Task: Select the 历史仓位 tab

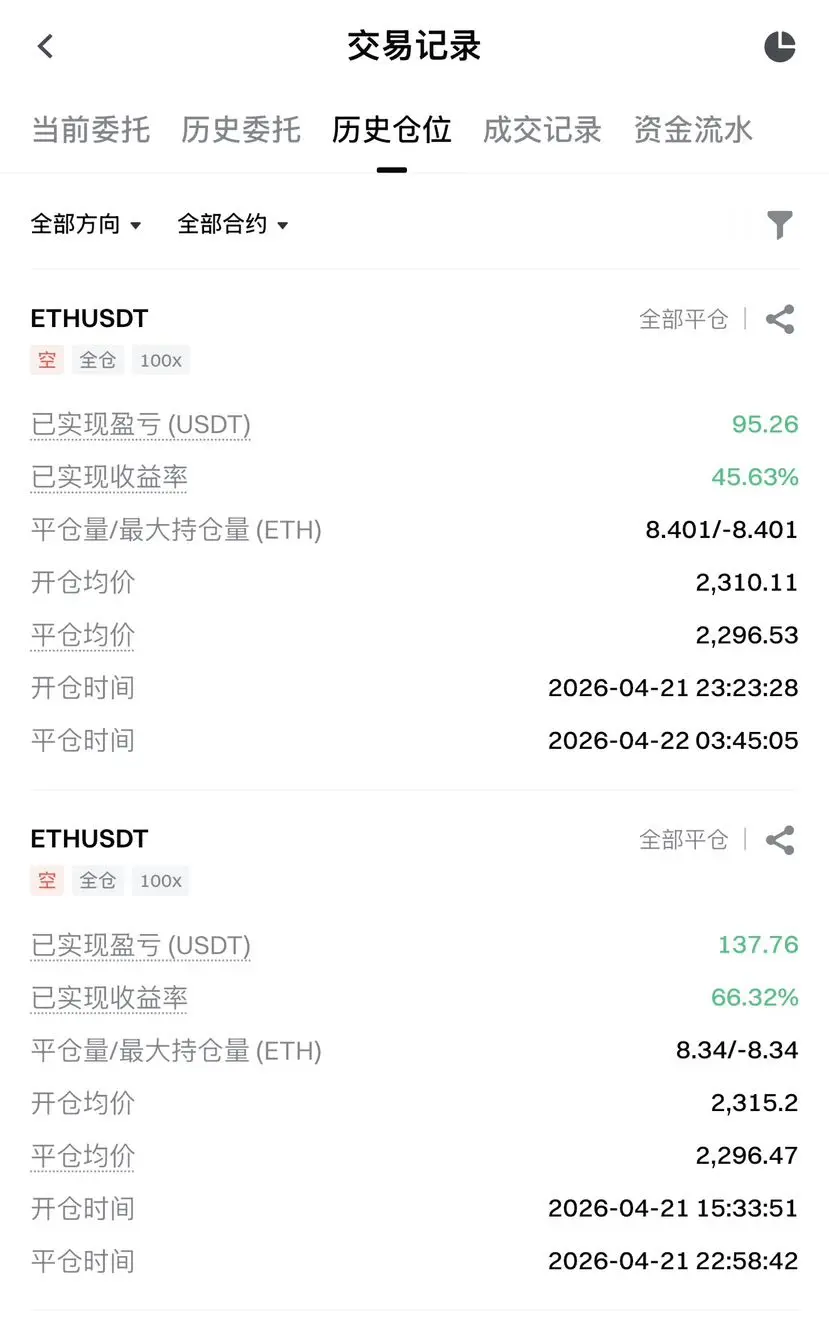Action: pos(391,130)
